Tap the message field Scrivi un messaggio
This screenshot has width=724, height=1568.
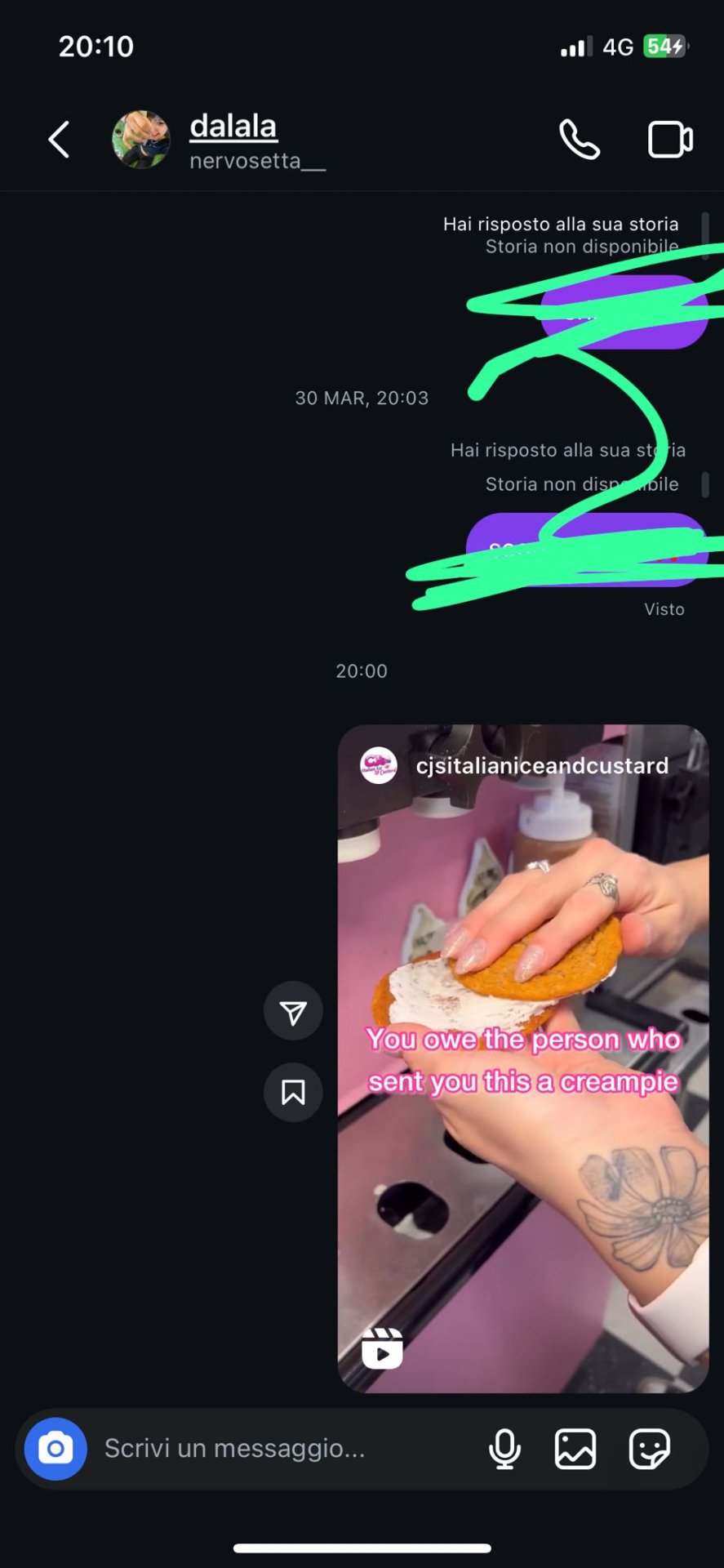[278, 1450]
